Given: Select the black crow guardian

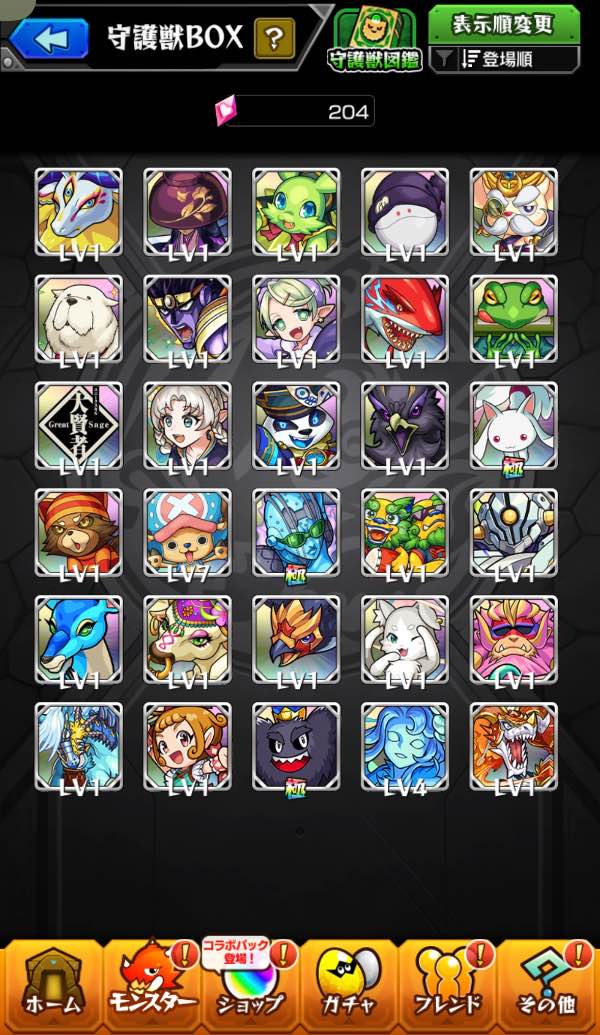Looking at the screenshot, I should [x=404, y=426].
